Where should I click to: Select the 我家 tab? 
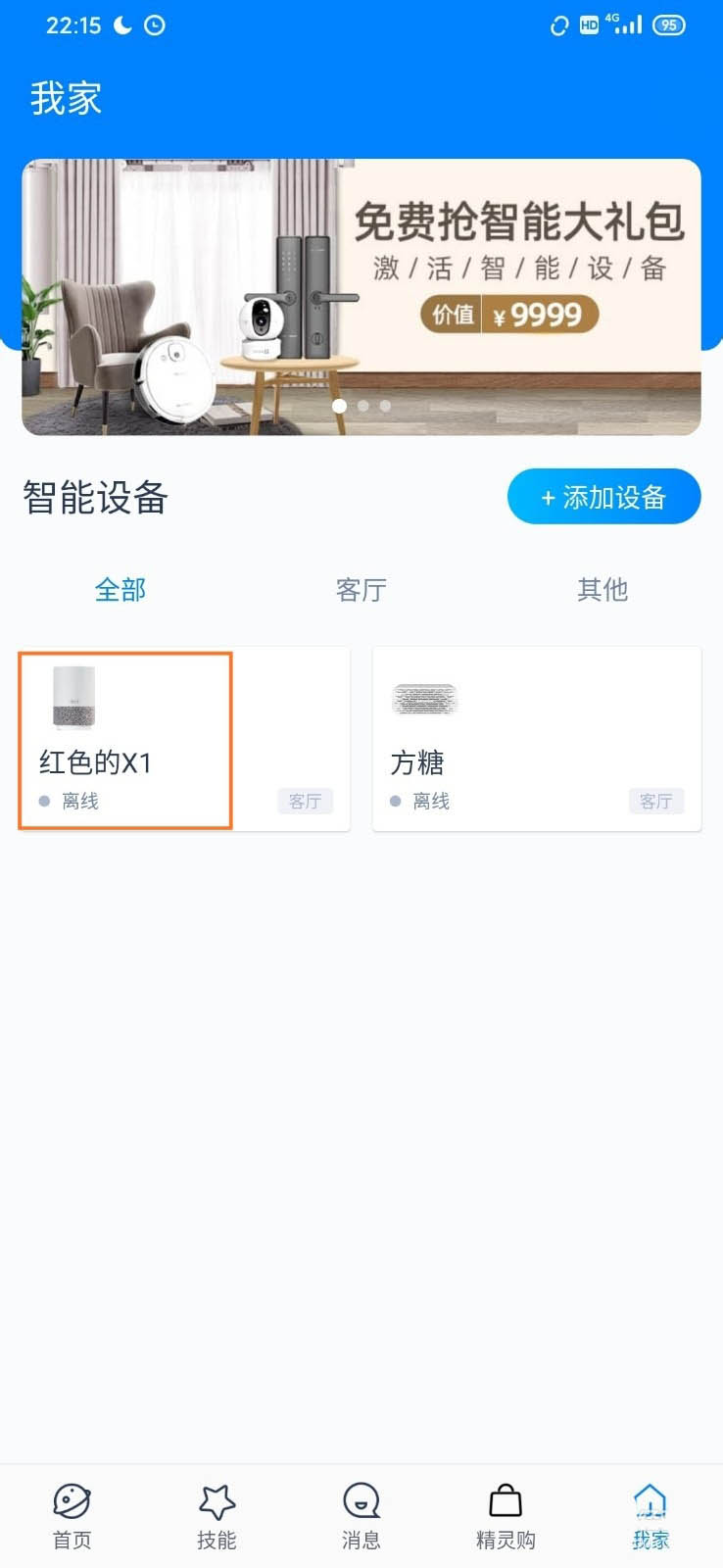pyautogui.click(x=650, y=1515)
